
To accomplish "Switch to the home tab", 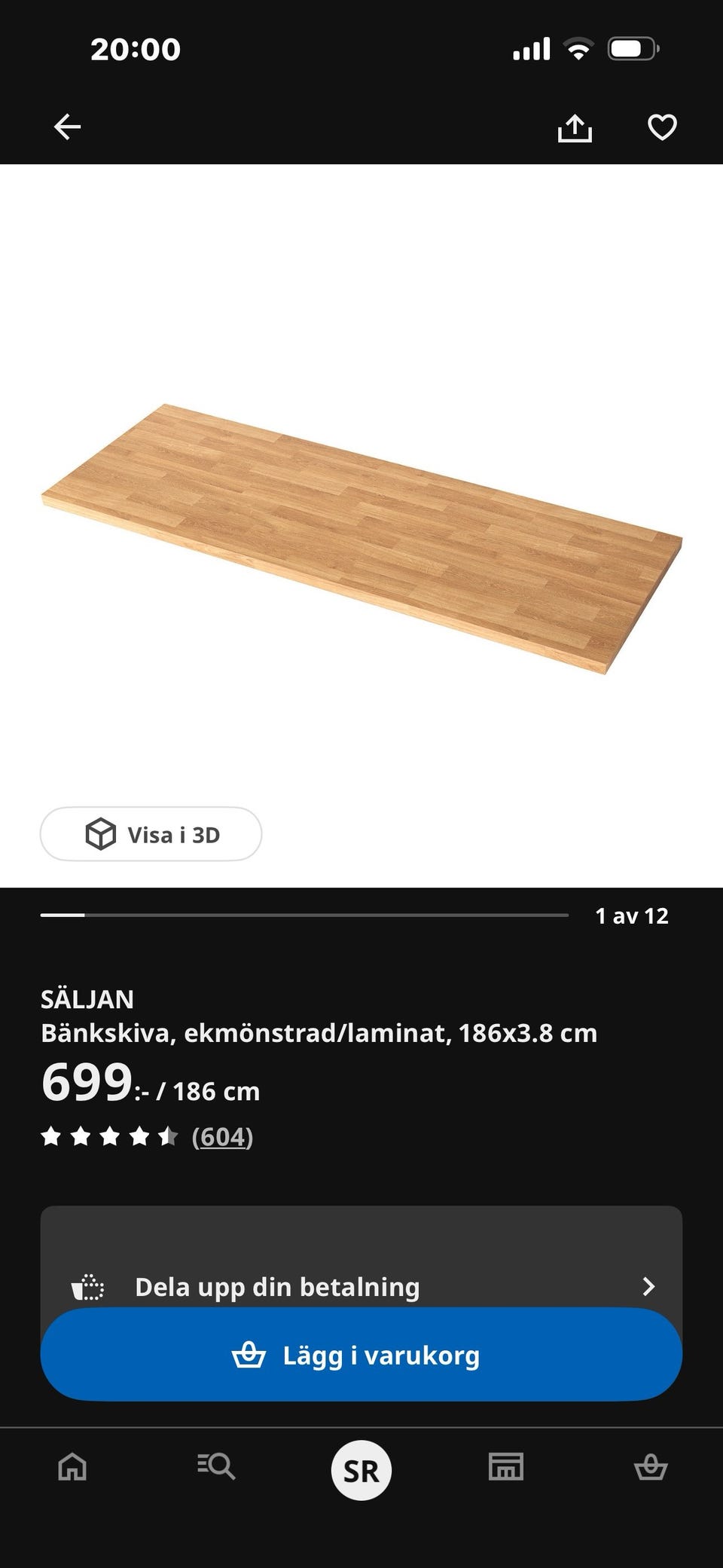I will click(72, 1467).
